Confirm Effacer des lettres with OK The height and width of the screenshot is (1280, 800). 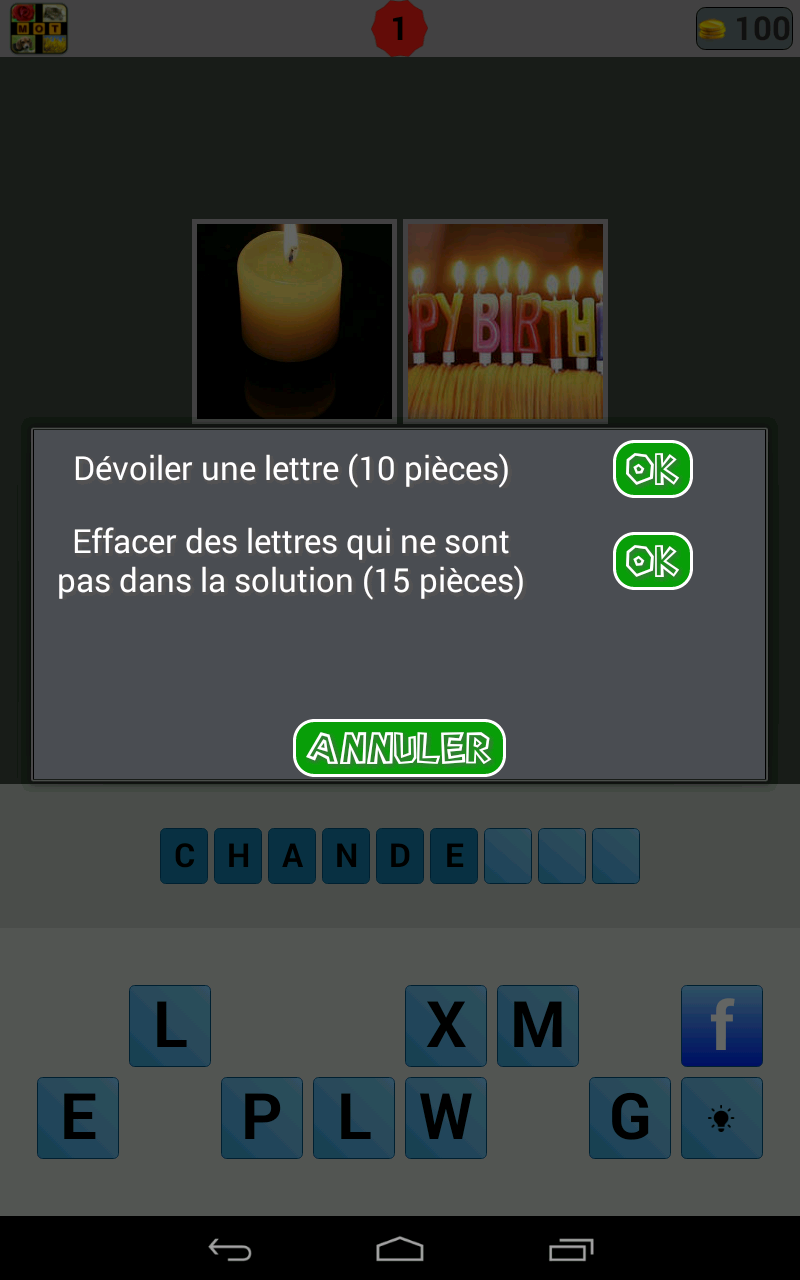click(652, 561)
